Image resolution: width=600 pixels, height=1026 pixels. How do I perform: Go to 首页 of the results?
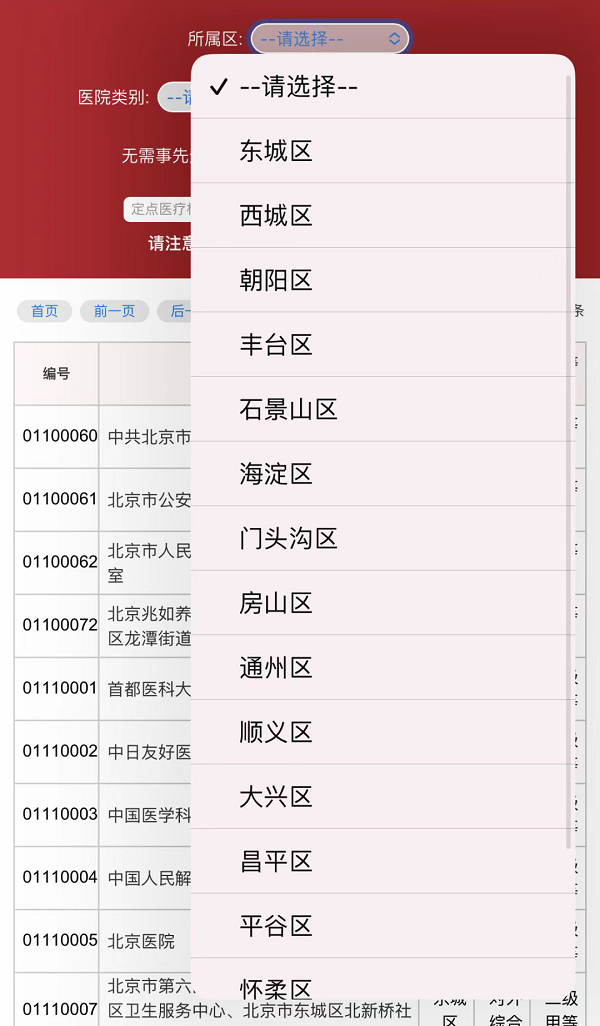click(44, 311)
